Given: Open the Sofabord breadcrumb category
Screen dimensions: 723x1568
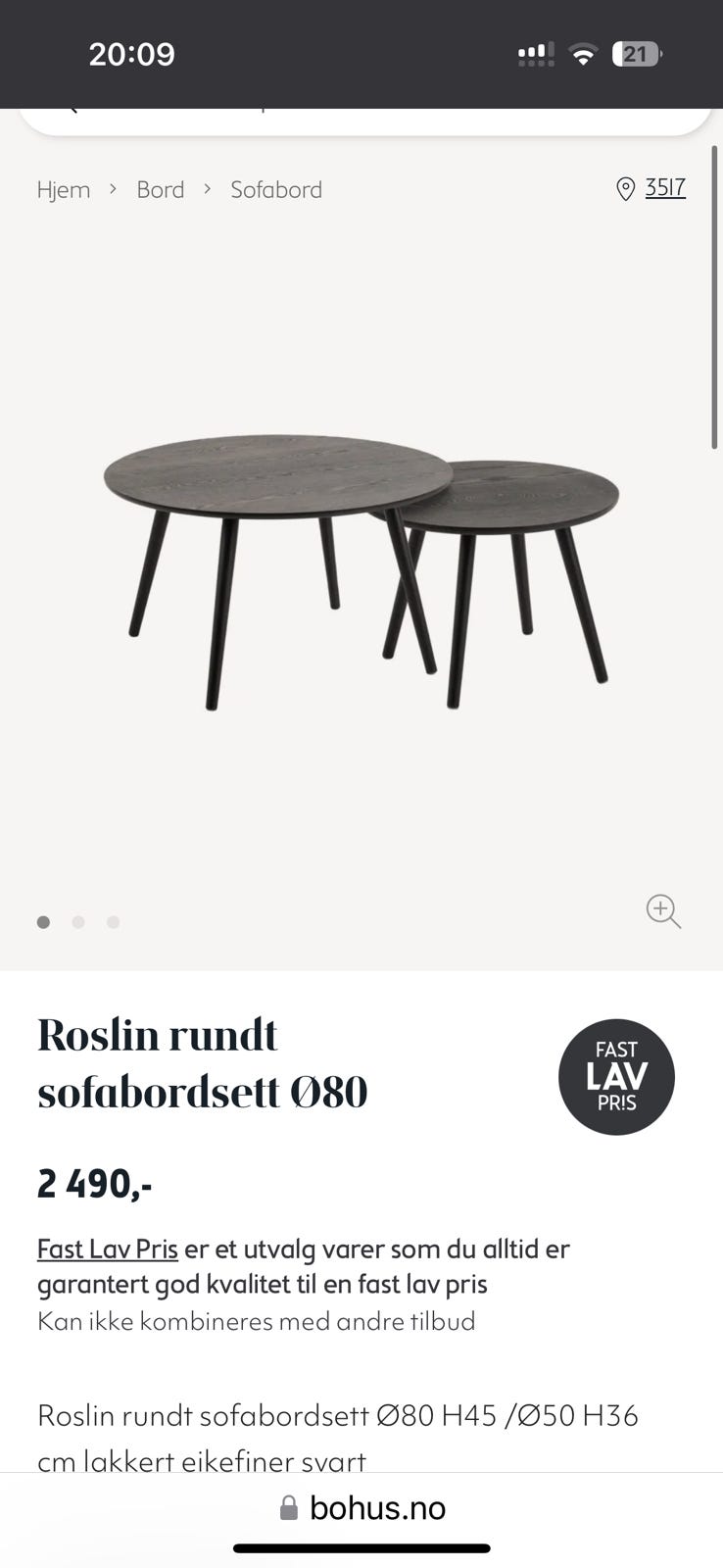Looking at the screenshot, I should [276, 189].
